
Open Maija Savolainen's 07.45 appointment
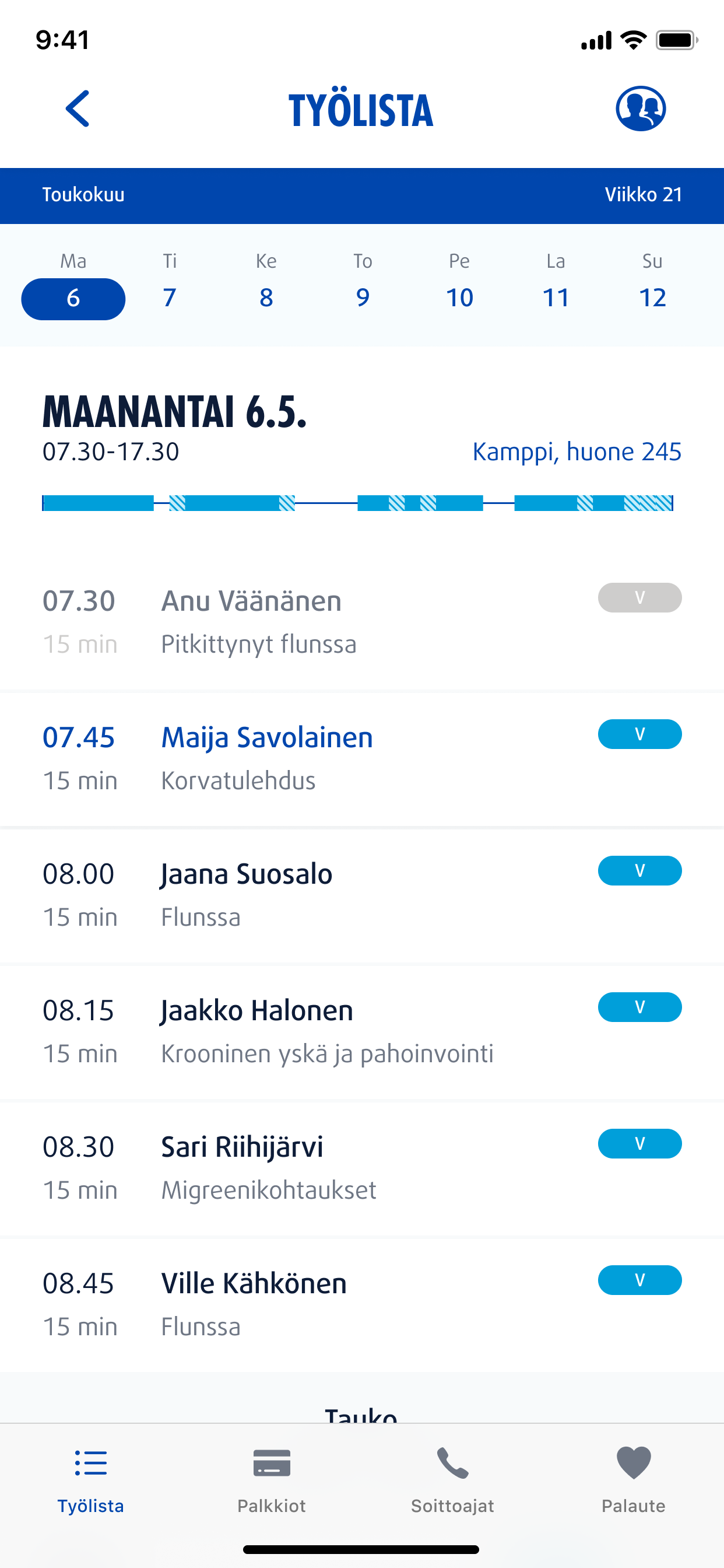[362, 759]
